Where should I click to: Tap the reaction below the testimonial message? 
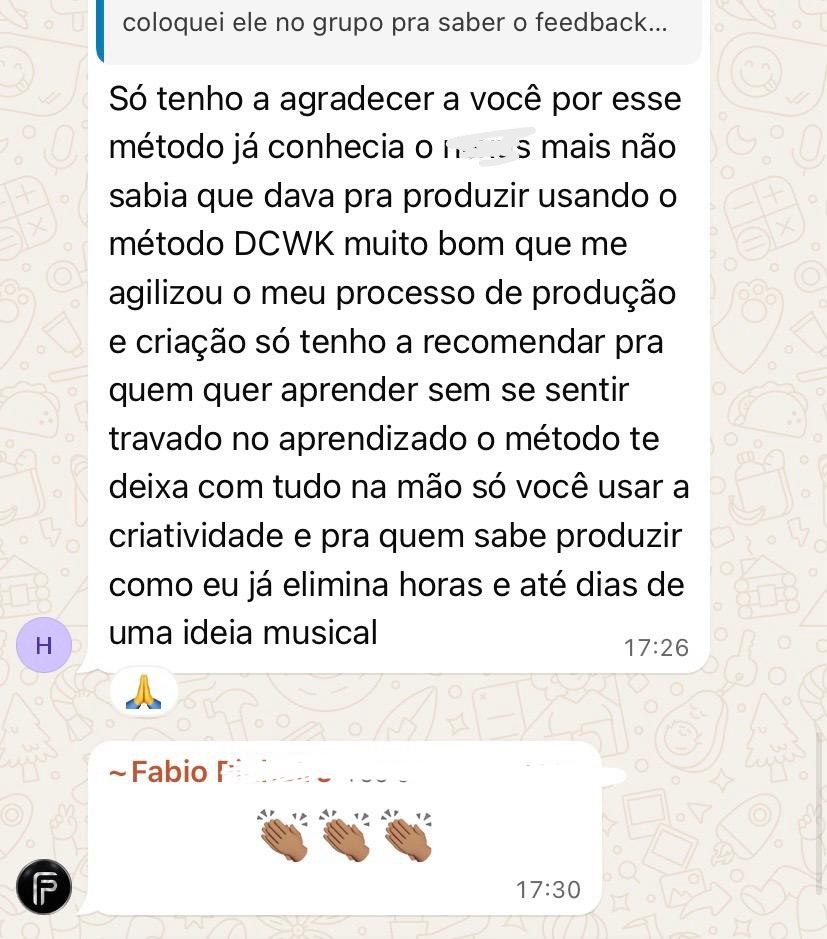tap(143, 690)
